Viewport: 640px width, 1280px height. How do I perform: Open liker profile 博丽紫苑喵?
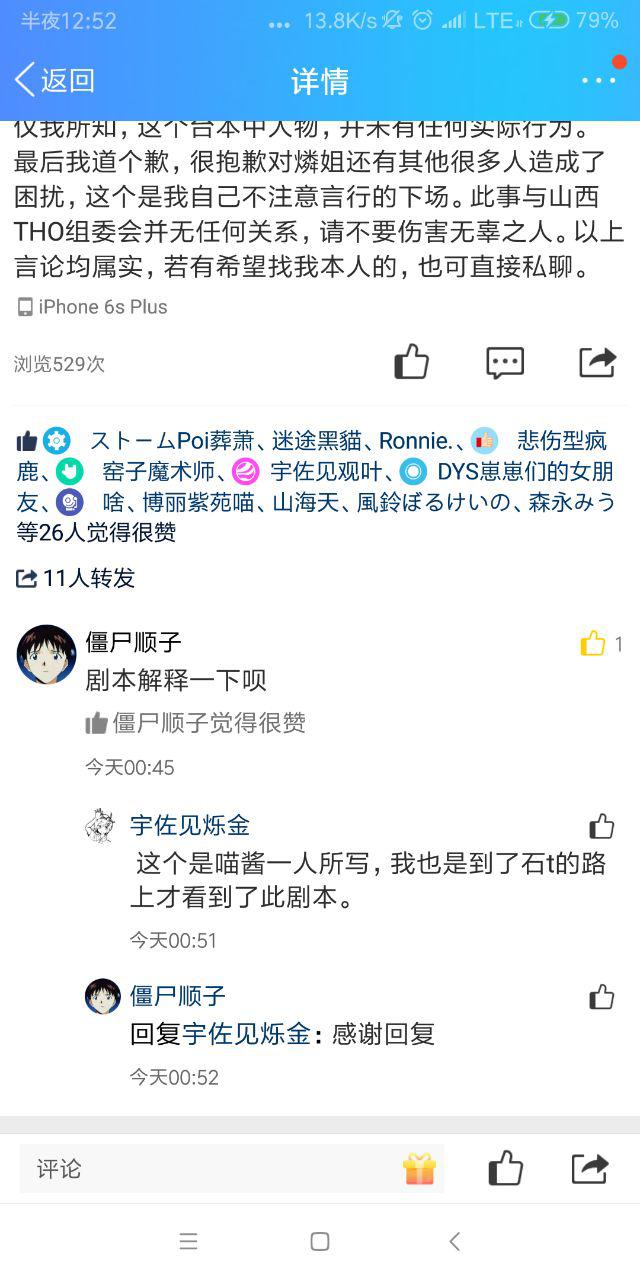196,502
